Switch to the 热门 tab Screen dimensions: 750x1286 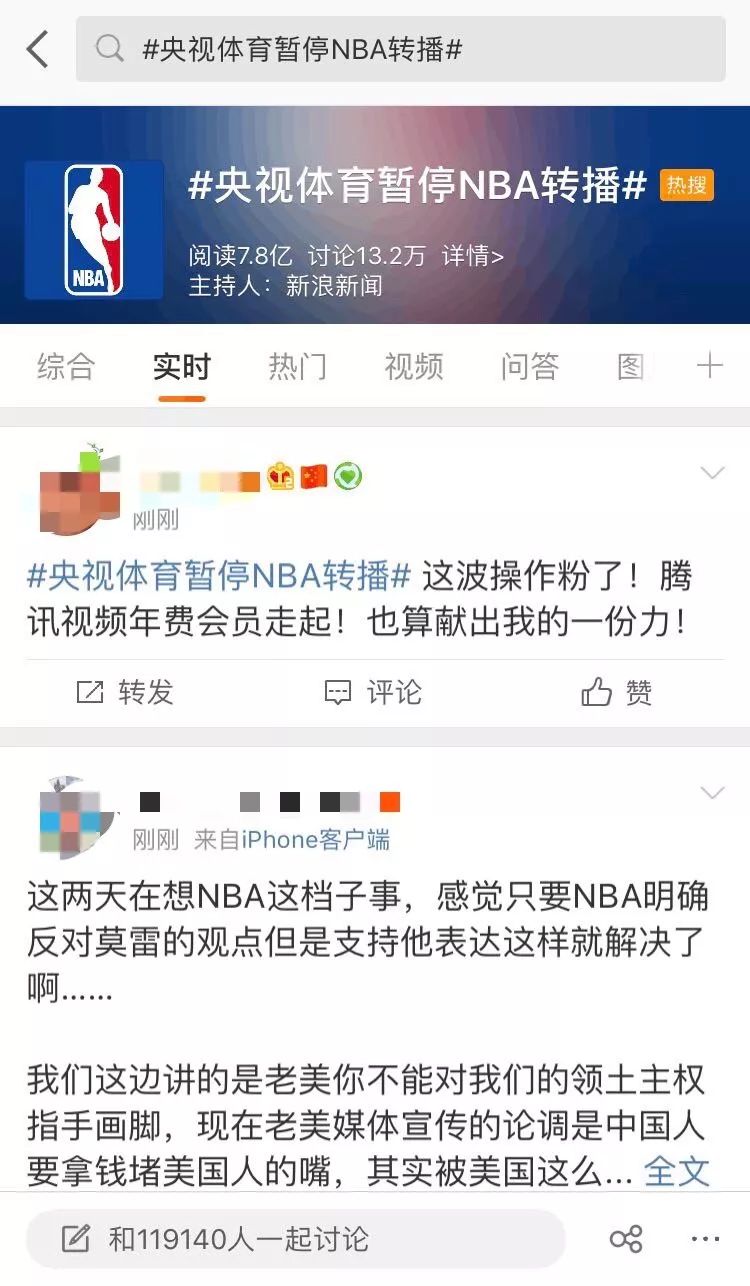tap(297, 367)
